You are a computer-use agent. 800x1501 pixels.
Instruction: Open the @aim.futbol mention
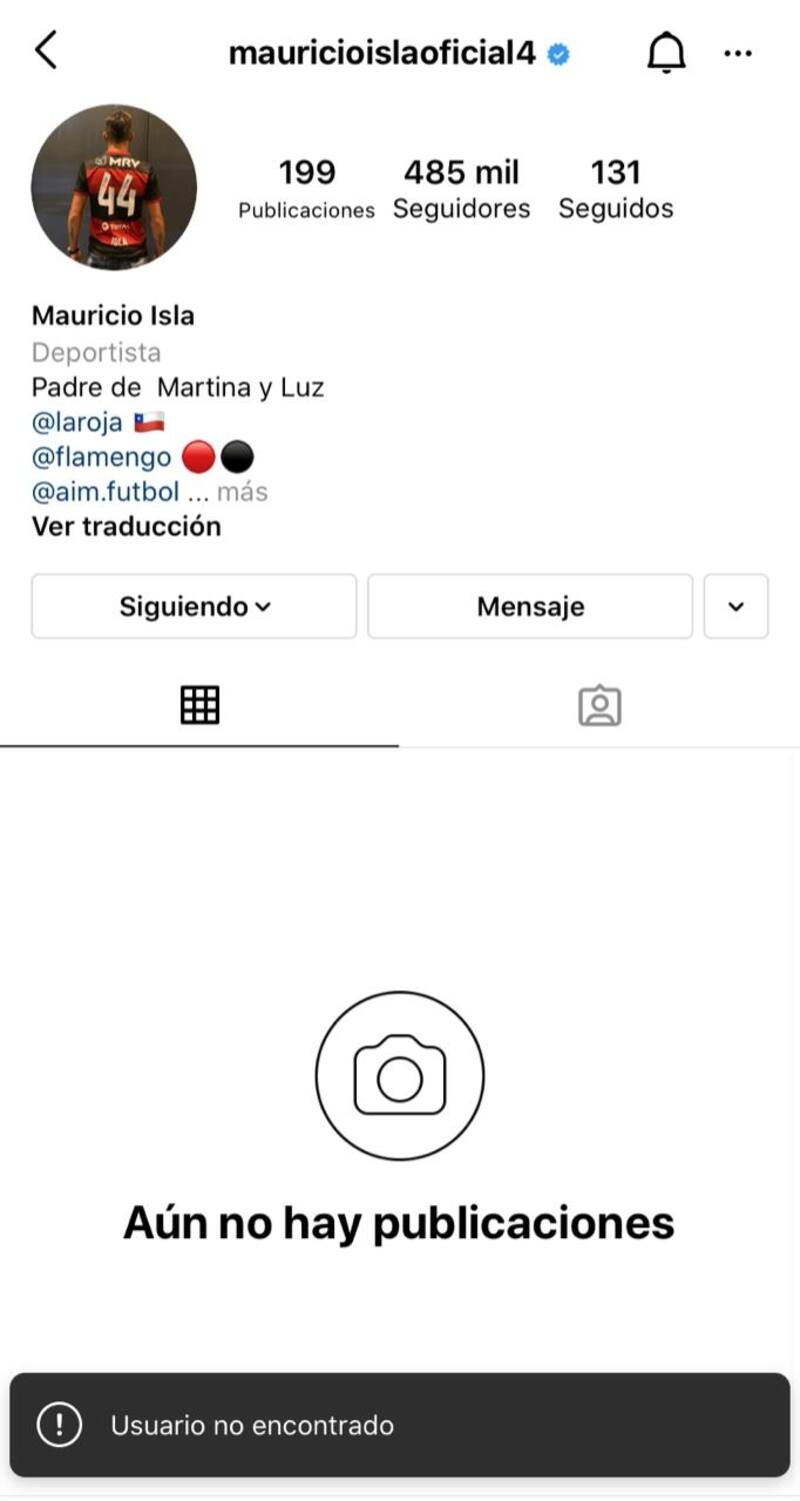point(106,492)
